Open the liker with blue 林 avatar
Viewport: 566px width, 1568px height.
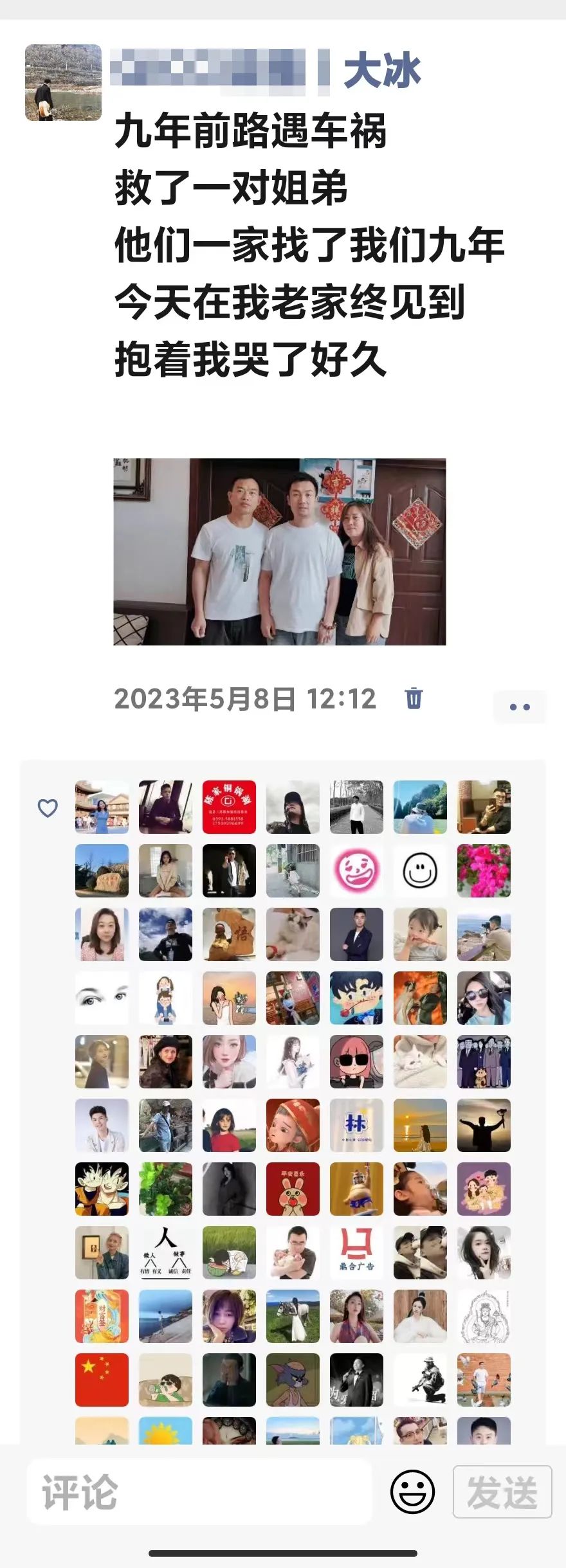point(356,1125)
